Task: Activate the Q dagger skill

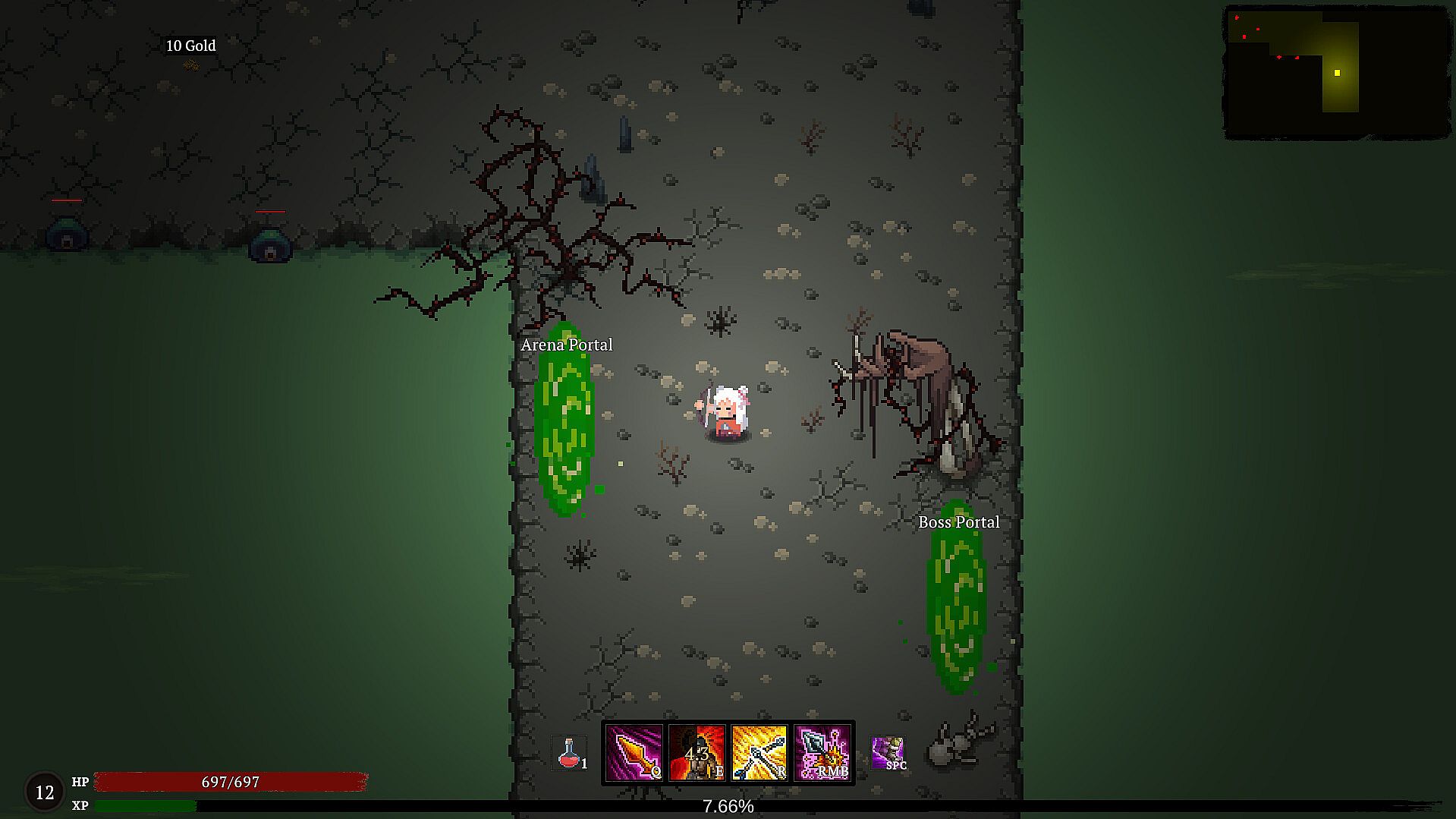Action: (x=634, y=752)
